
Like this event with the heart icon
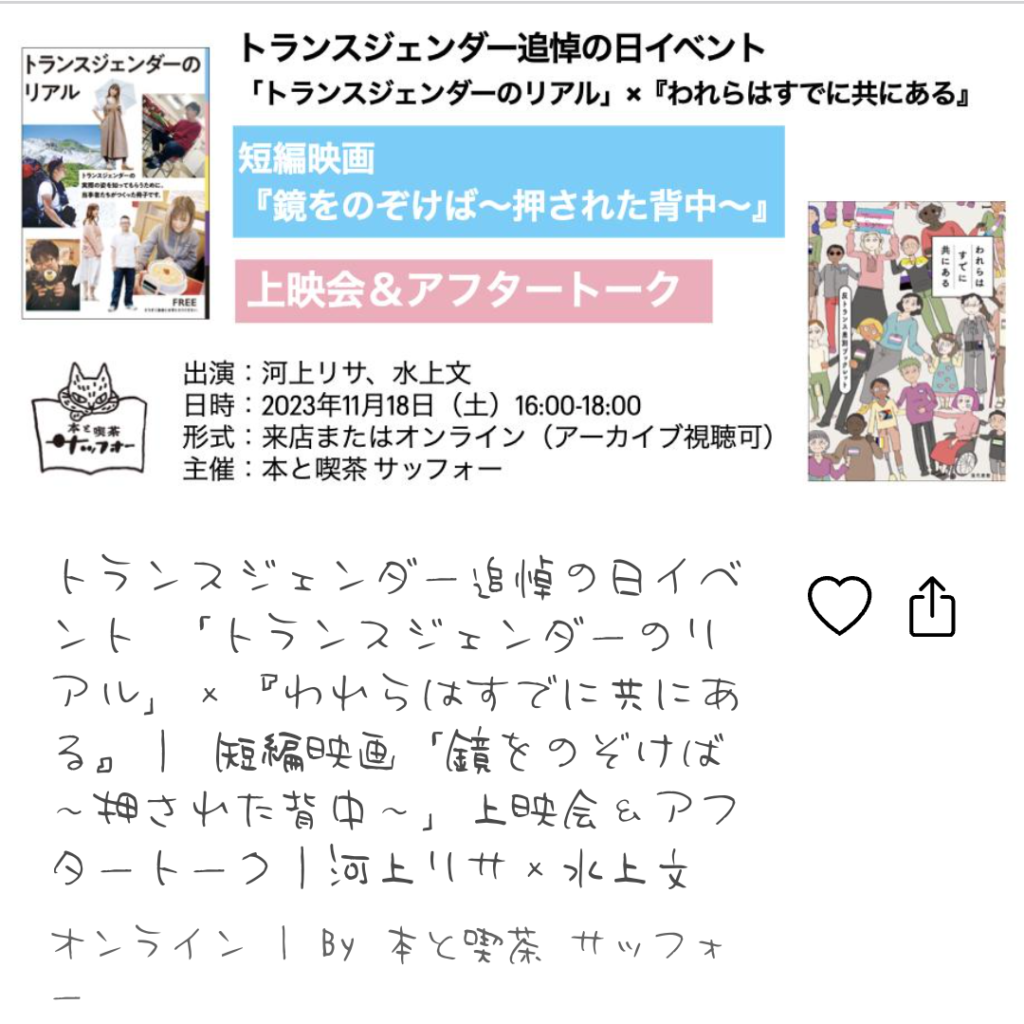[839, 606]
